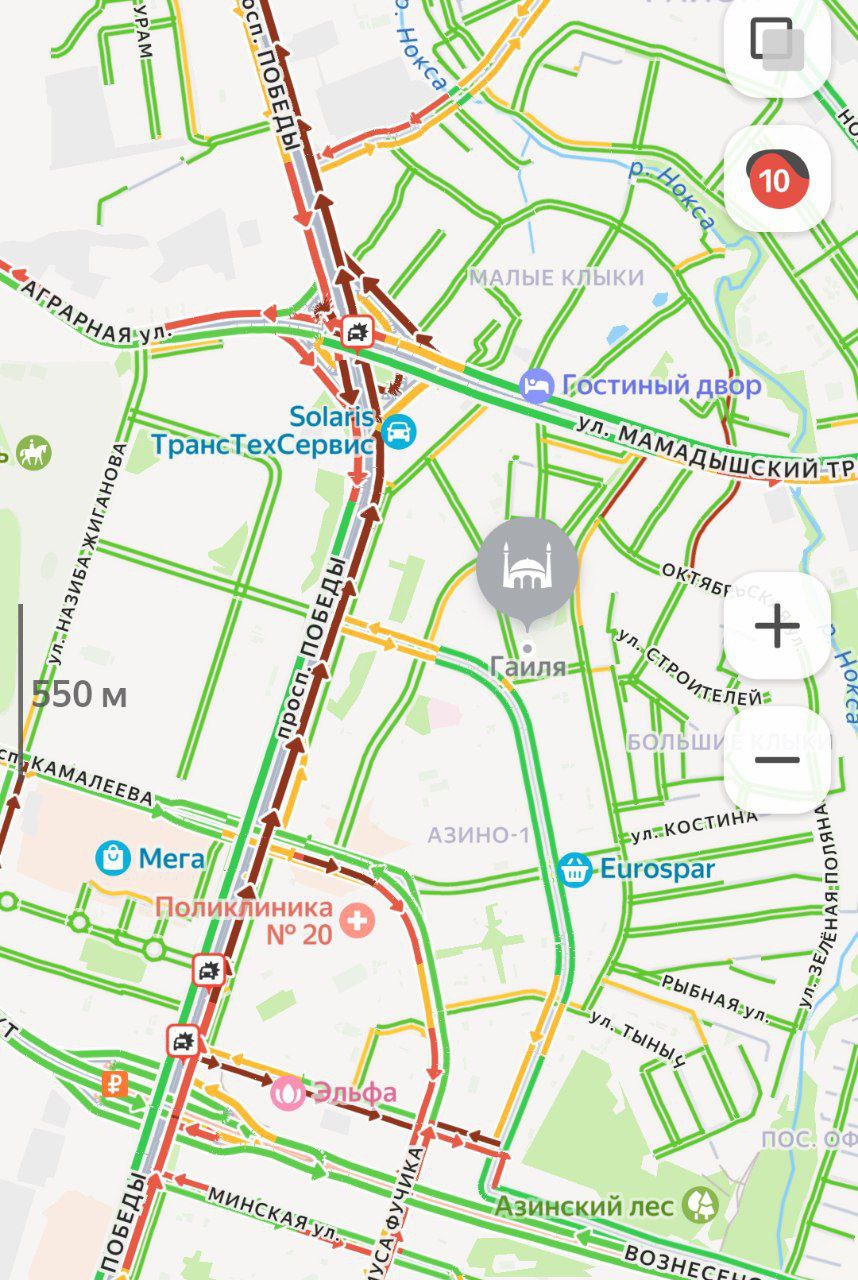Image resolution: width=858 pixels, height=1280 pixels.
Task: Select the Гостиный двор hotel marker
Action: coord(537,385)
